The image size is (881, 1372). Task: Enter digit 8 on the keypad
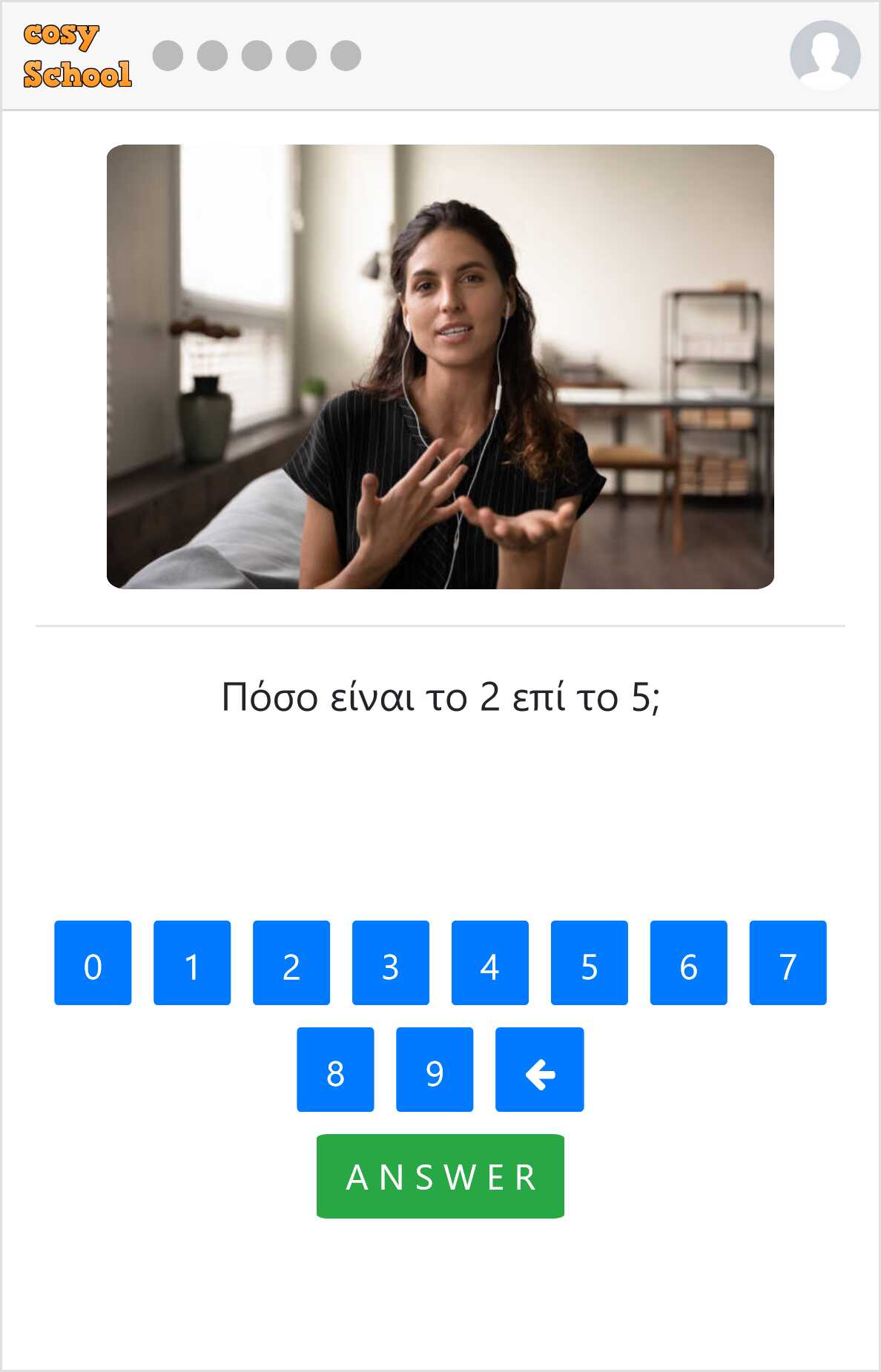coord(335,1070)
